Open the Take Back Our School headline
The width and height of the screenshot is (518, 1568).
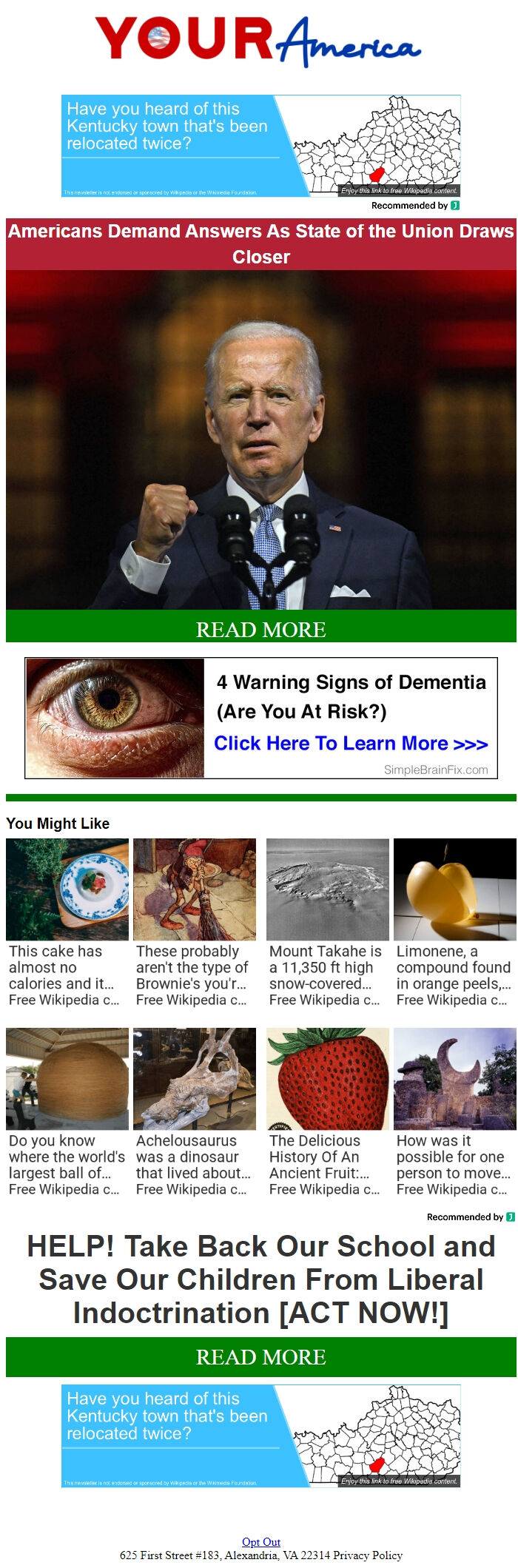[x=260, y=1279]
